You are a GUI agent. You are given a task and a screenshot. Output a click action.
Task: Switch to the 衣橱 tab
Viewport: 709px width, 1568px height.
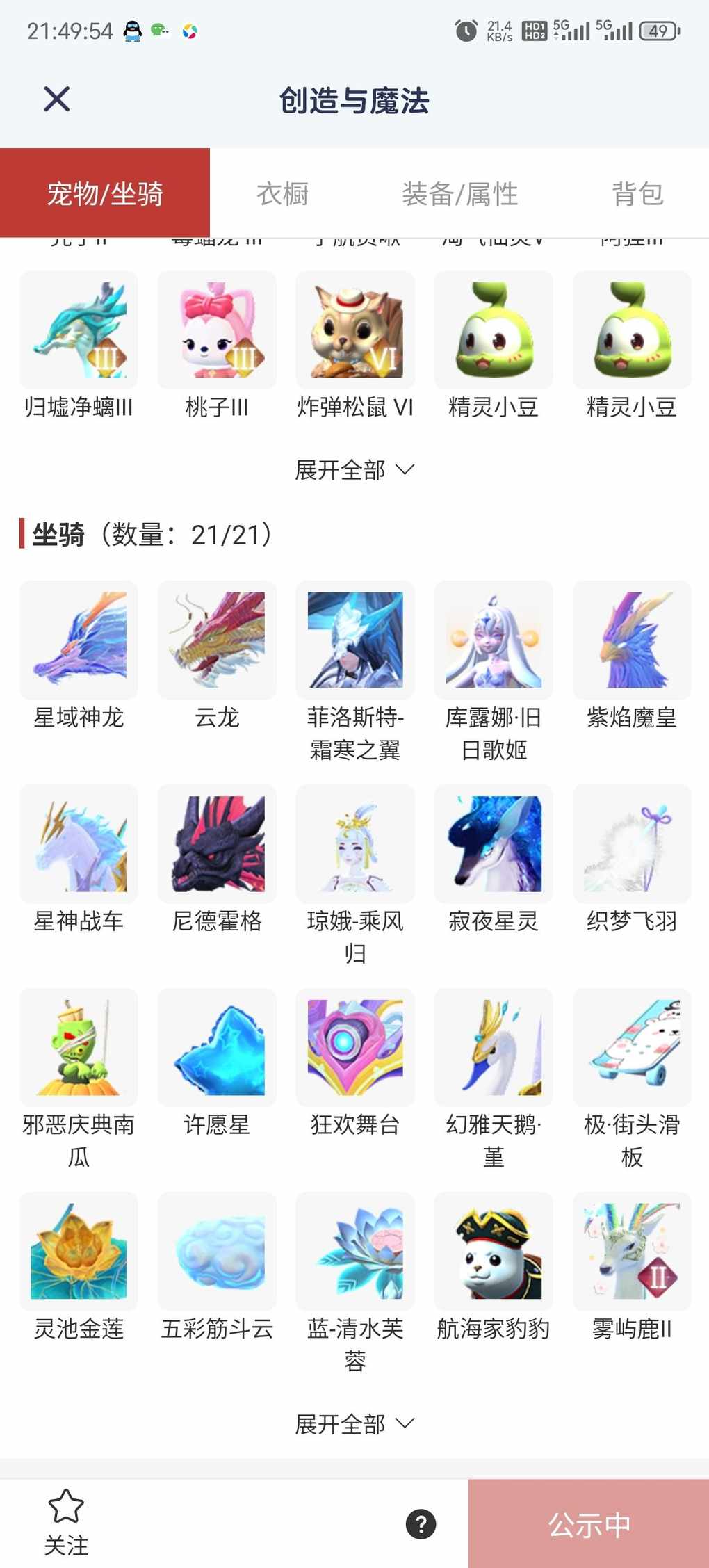[282, 194]
